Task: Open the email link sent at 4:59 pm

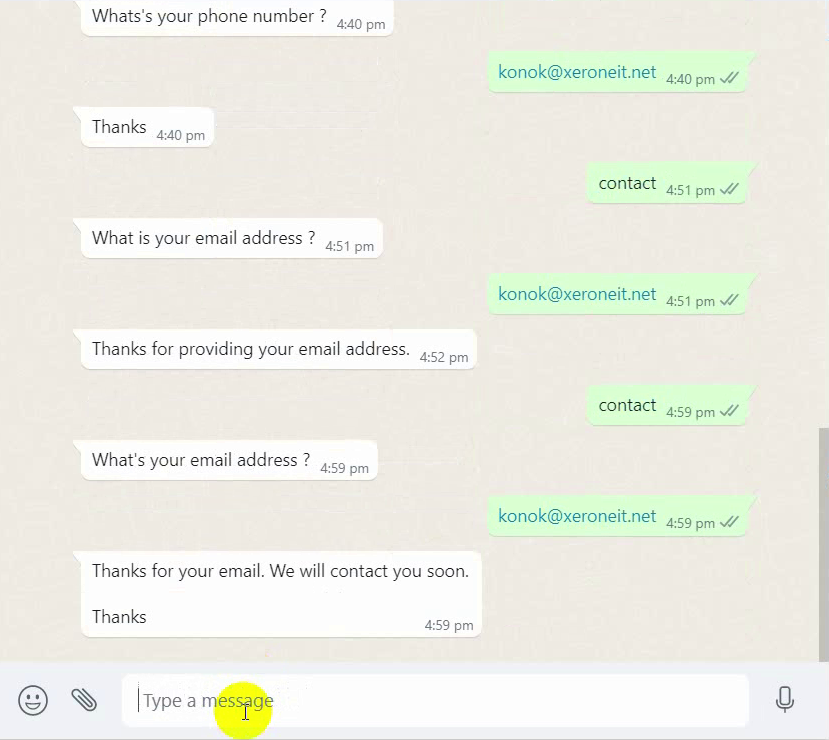Action: tap(577, 517)
